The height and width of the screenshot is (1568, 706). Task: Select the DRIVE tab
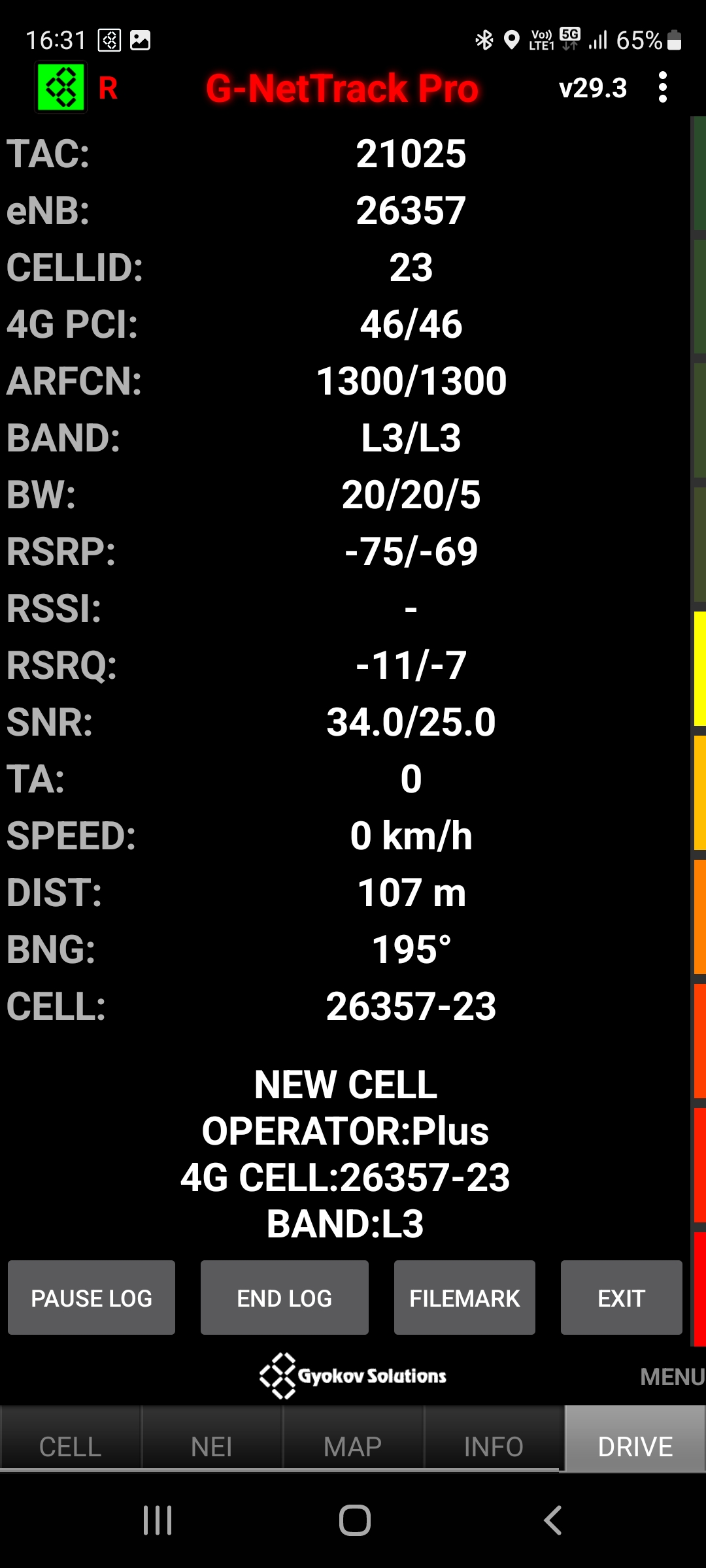[635, 1446]
